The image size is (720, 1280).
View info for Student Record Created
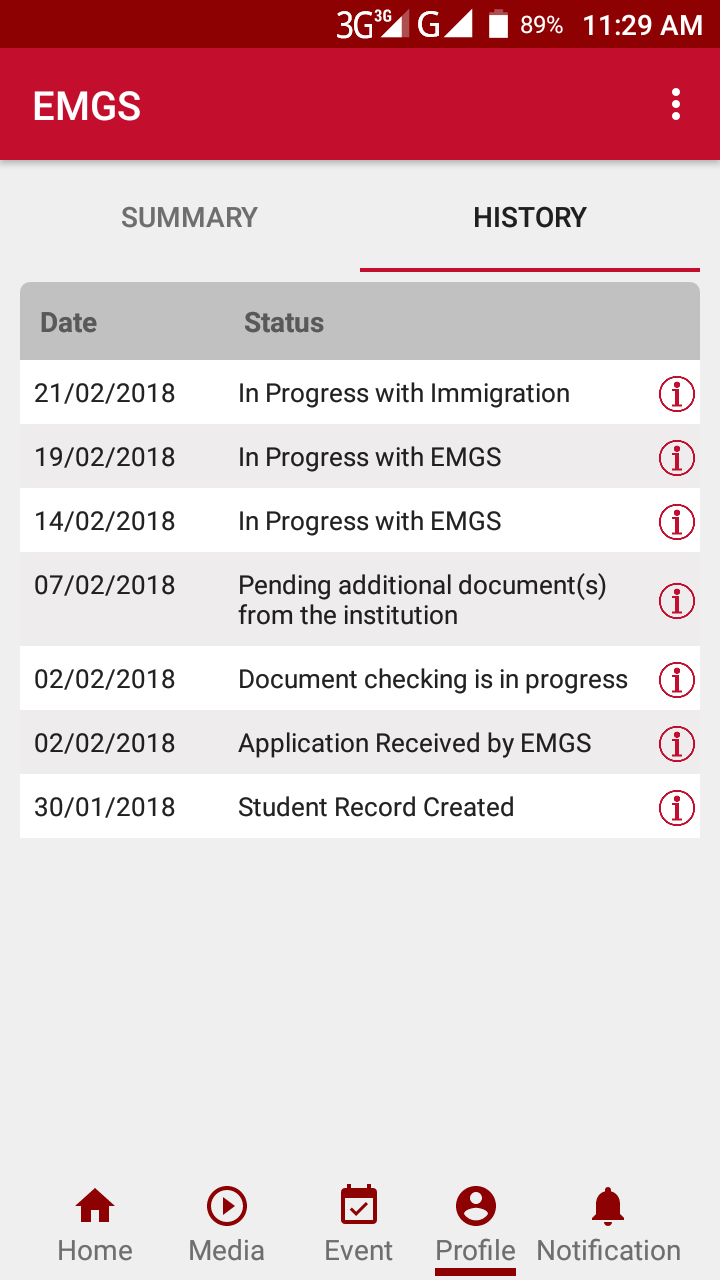click(677, 808)
